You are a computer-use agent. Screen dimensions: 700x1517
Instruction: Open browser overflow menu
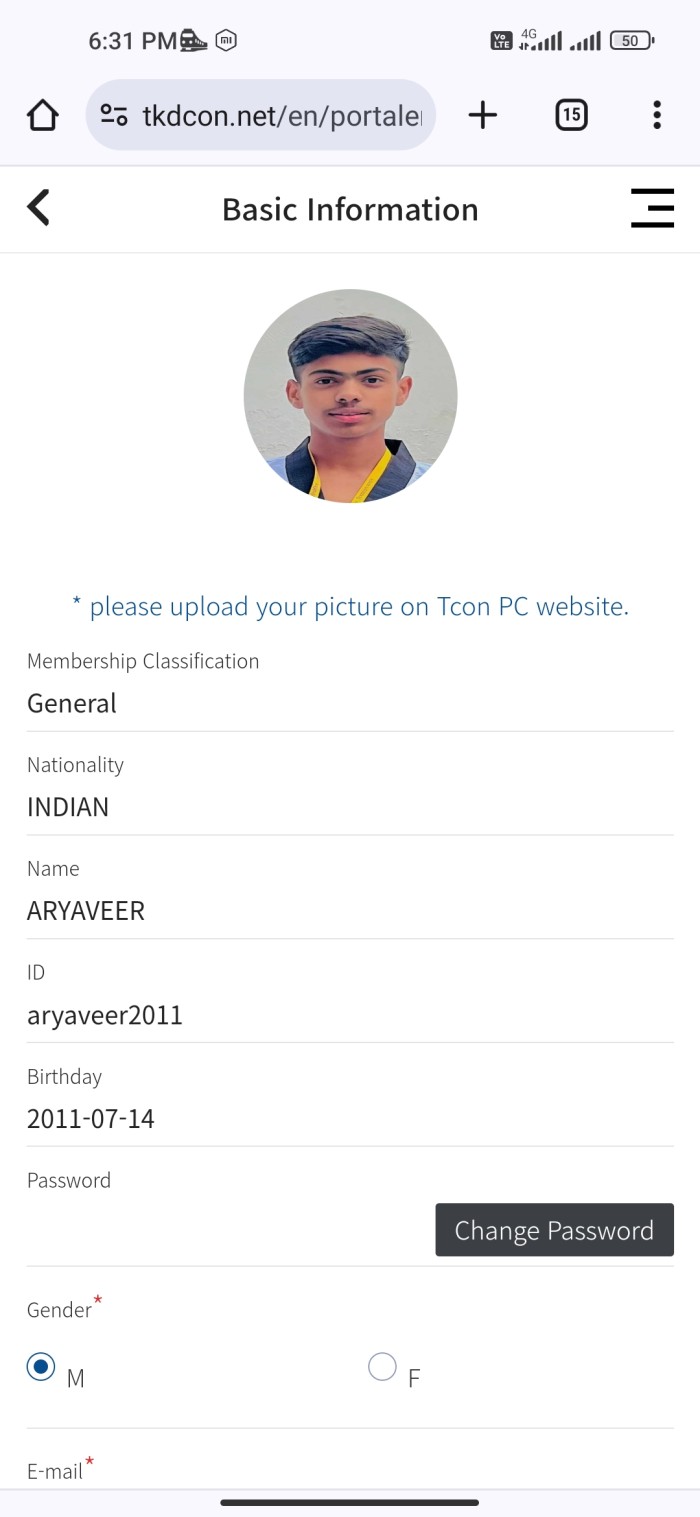[656, 115]
